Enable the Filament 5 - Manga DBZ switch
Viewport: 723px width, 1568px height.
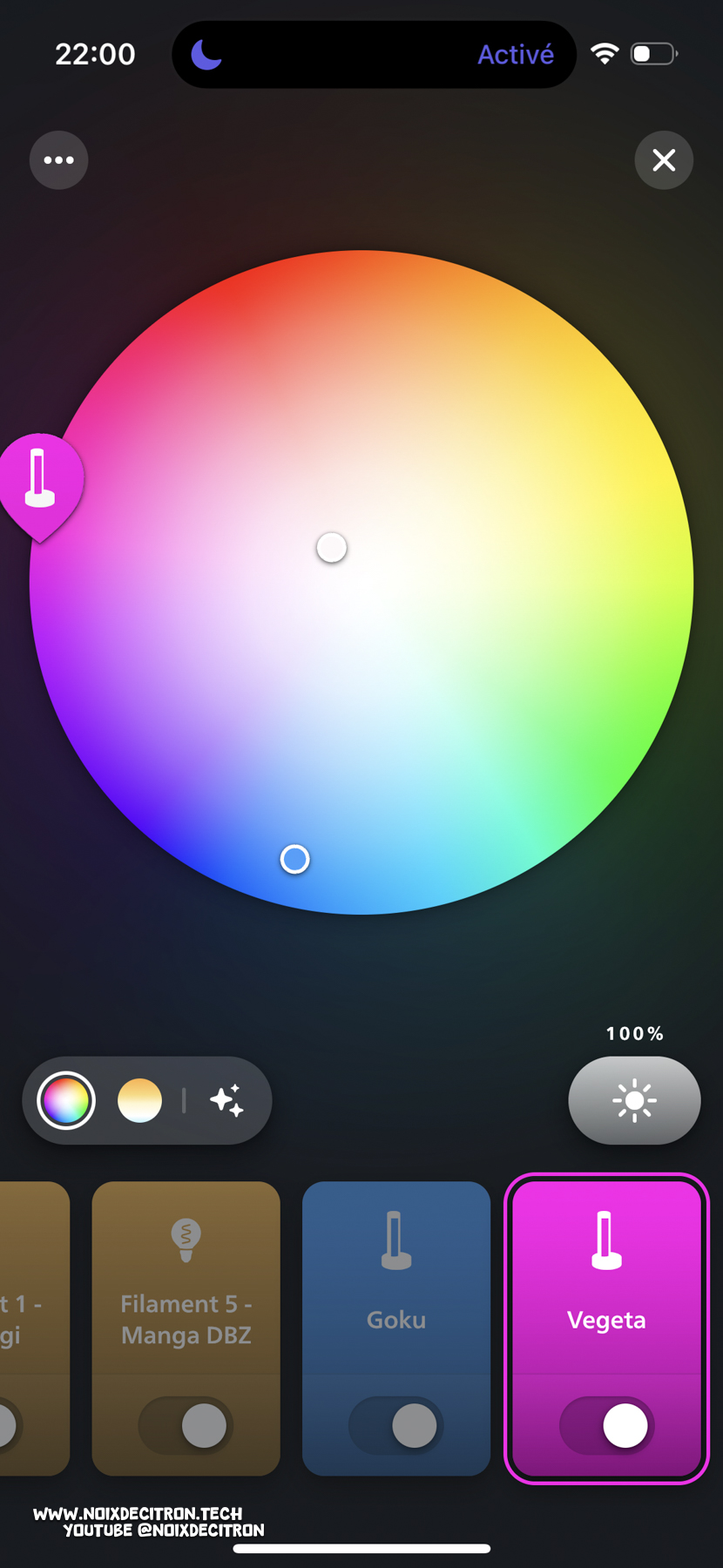(x=186, y=1426)
